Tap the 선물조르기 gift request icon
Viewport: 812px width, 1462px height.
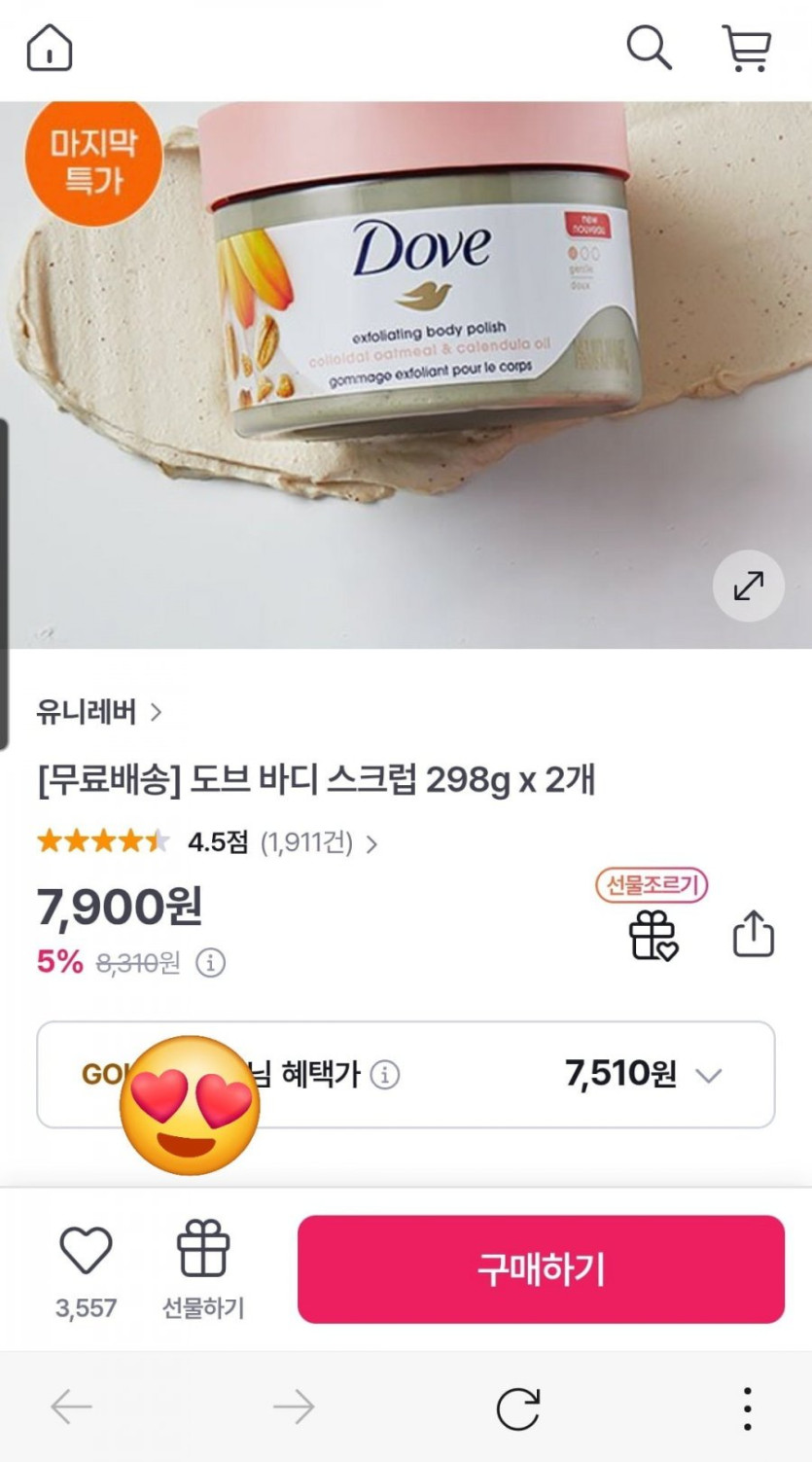(x=652, y=934)
